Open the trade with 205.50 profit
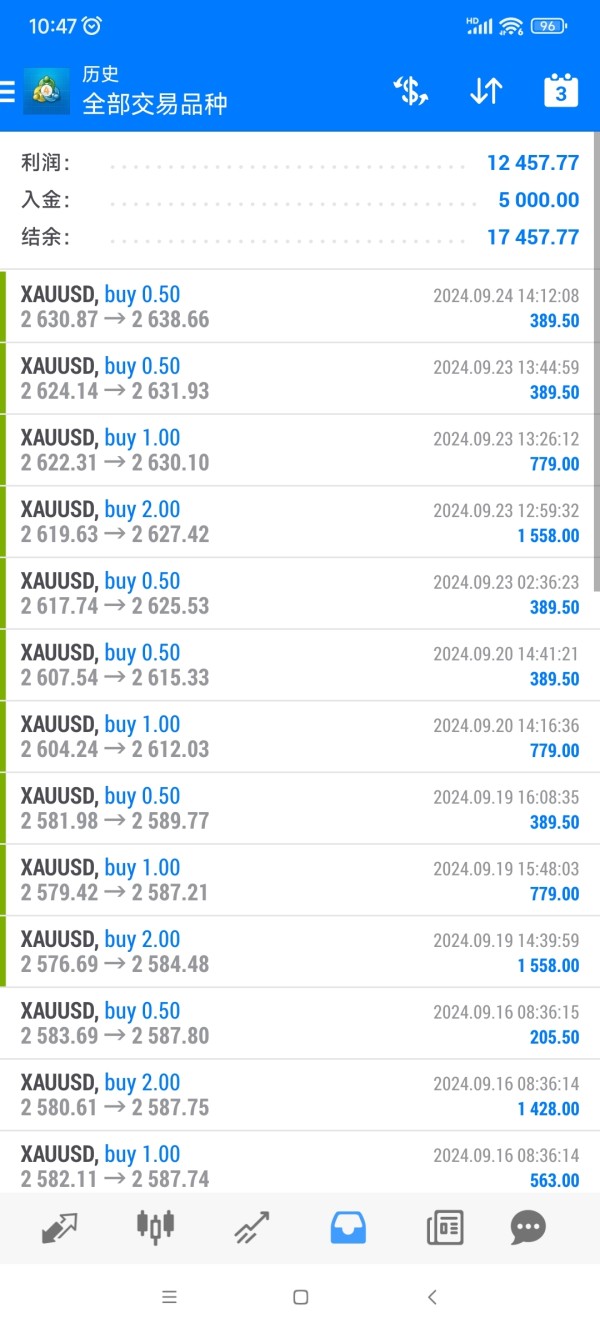Viewport: 600px width, 1333px height. coord(300,1024)
